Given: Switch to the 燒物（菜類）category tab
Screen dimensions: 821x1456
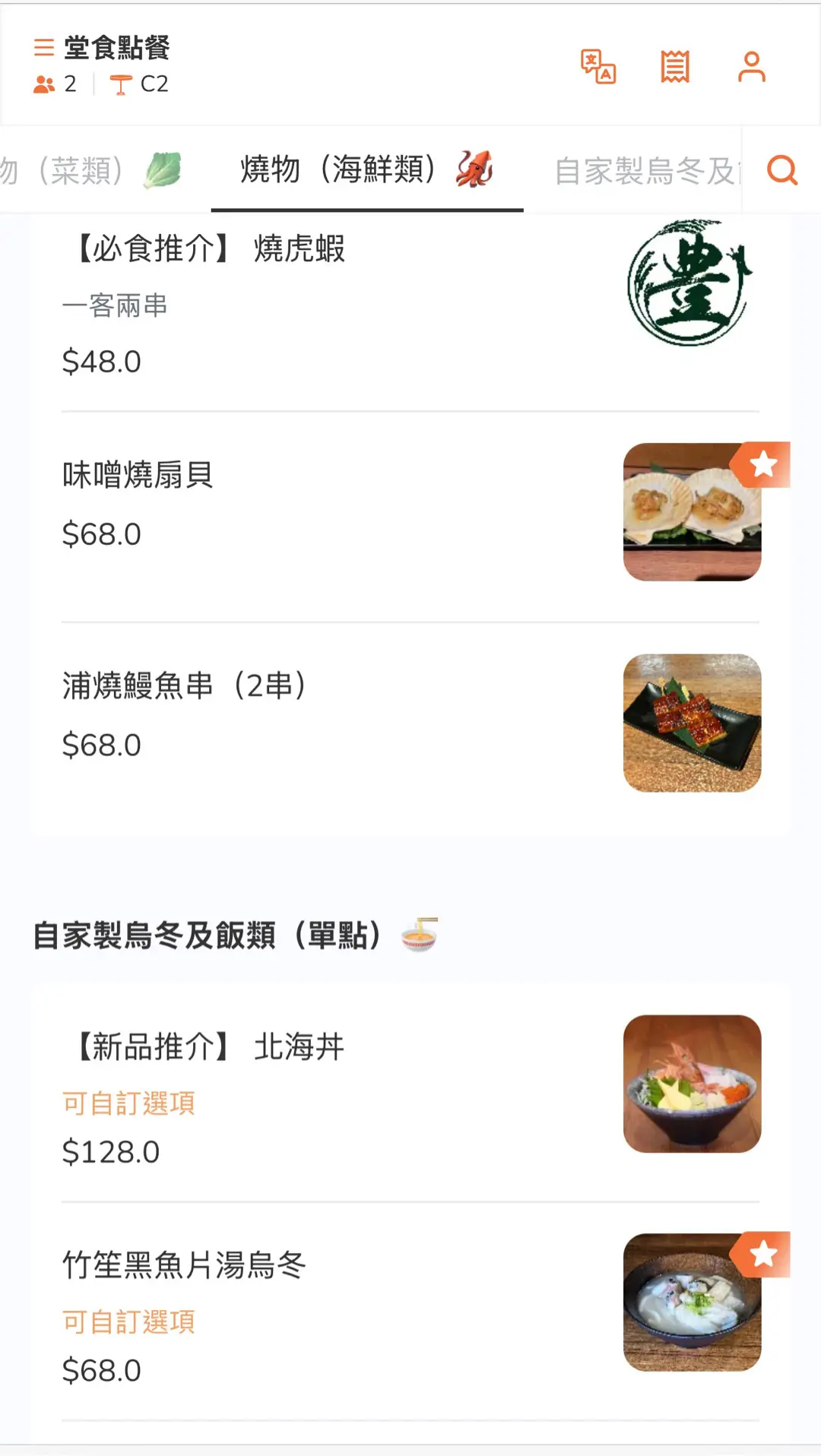Looking at the screenshot, I should click(x=90, y=169).
